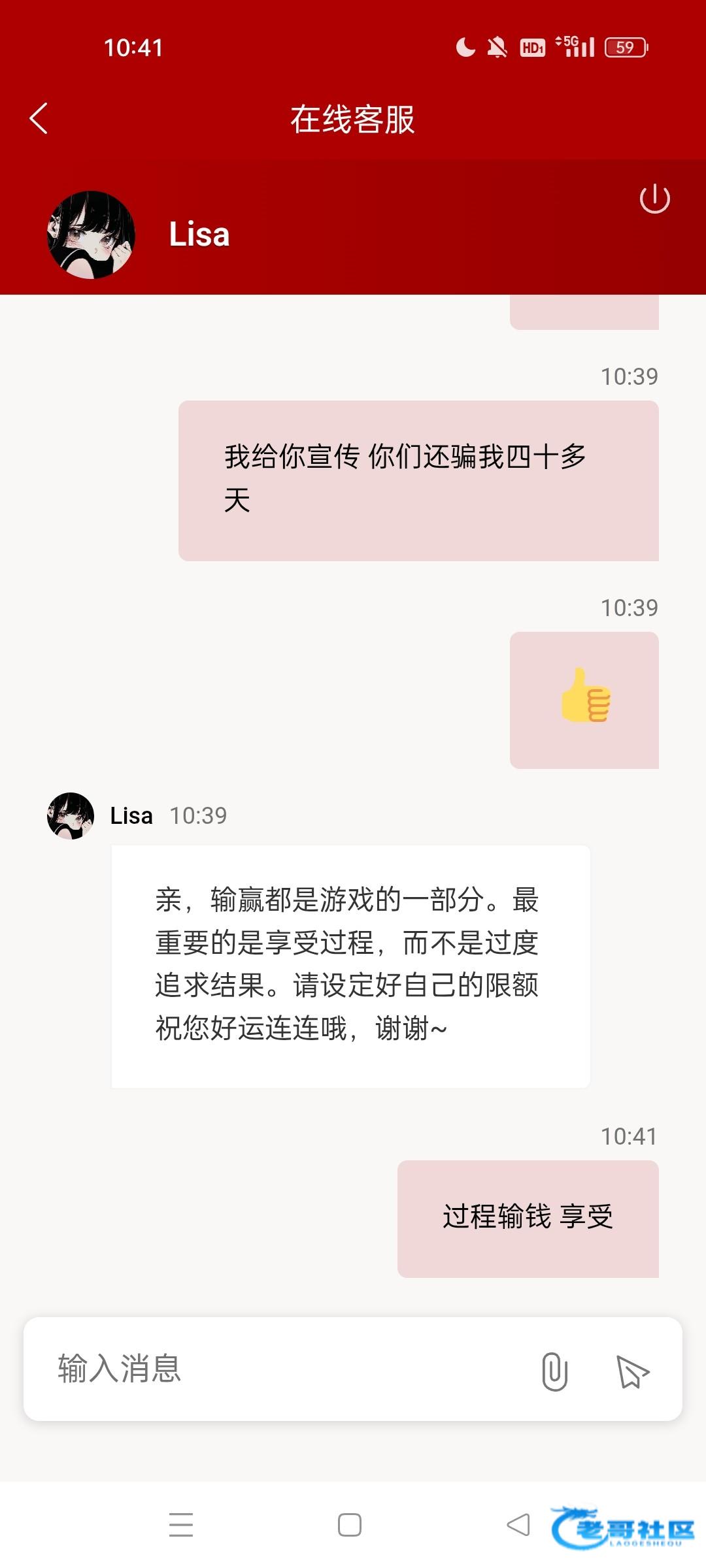This screenshot has width=706, height=1568.
Task: Go to the home screen via the square button
Action: 350,1524
